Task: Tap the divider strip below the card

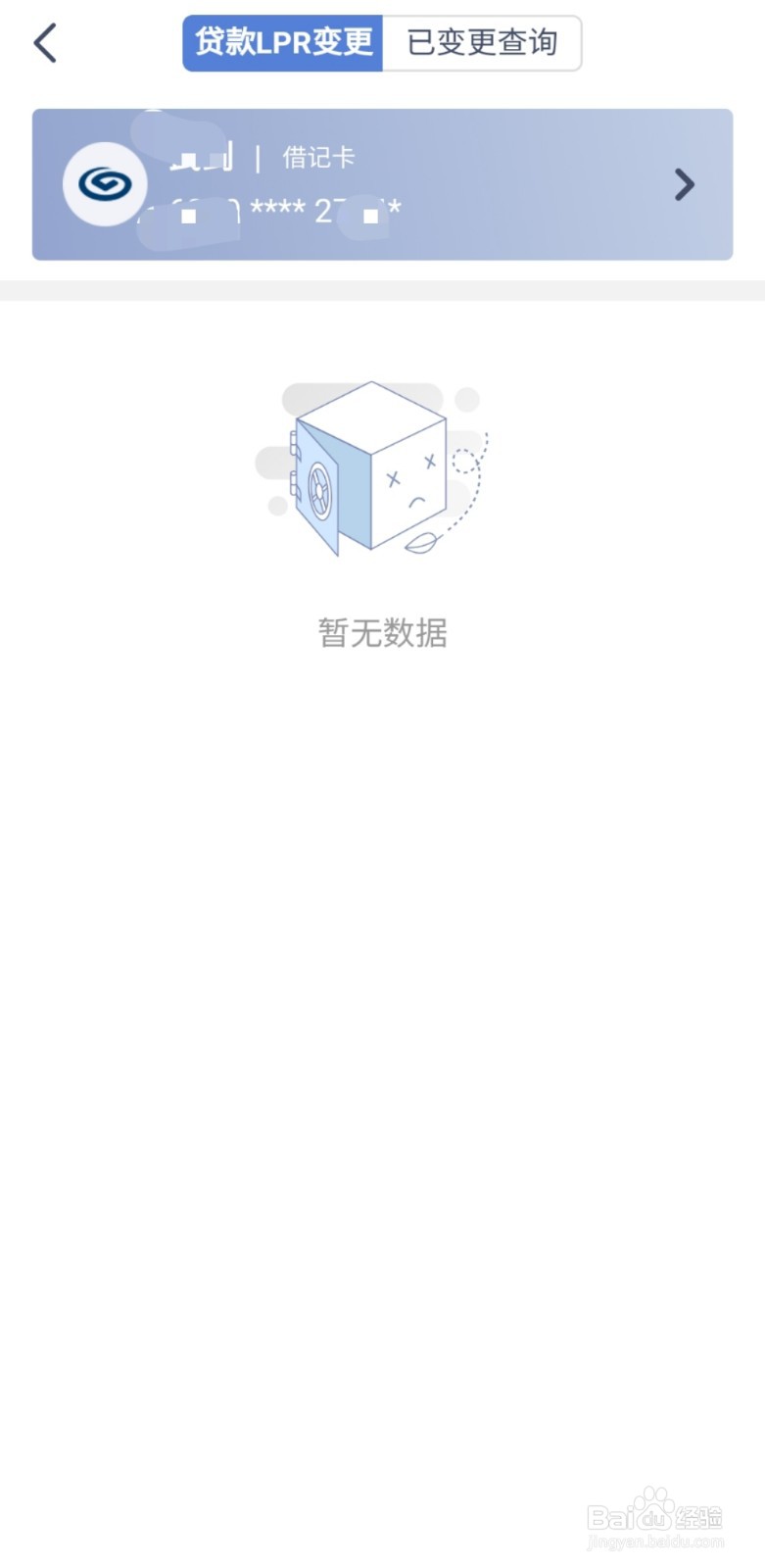Action: point(382,286)
